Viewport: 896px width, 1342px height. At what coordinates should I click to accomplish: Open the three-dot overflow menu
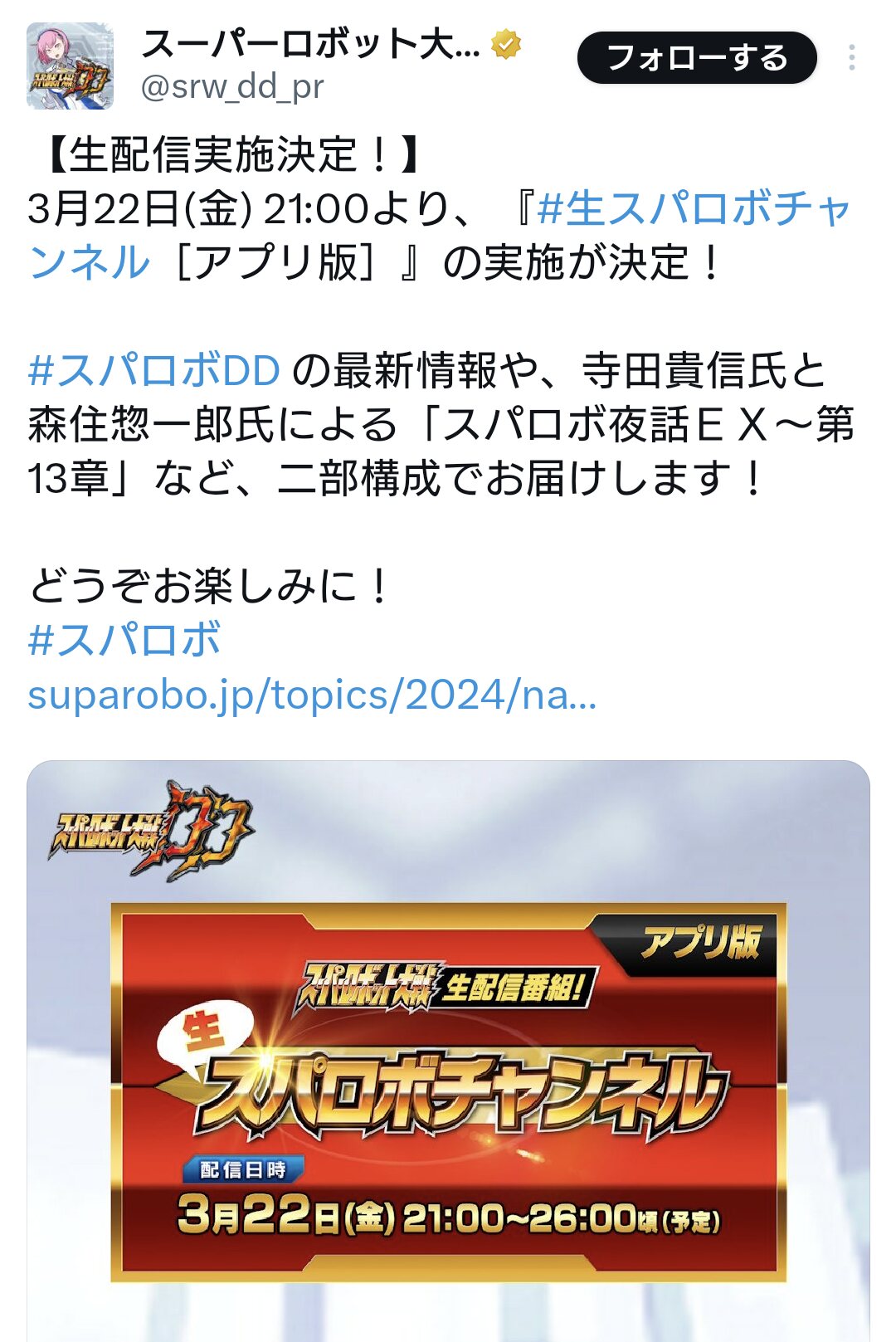pos(852,58)
